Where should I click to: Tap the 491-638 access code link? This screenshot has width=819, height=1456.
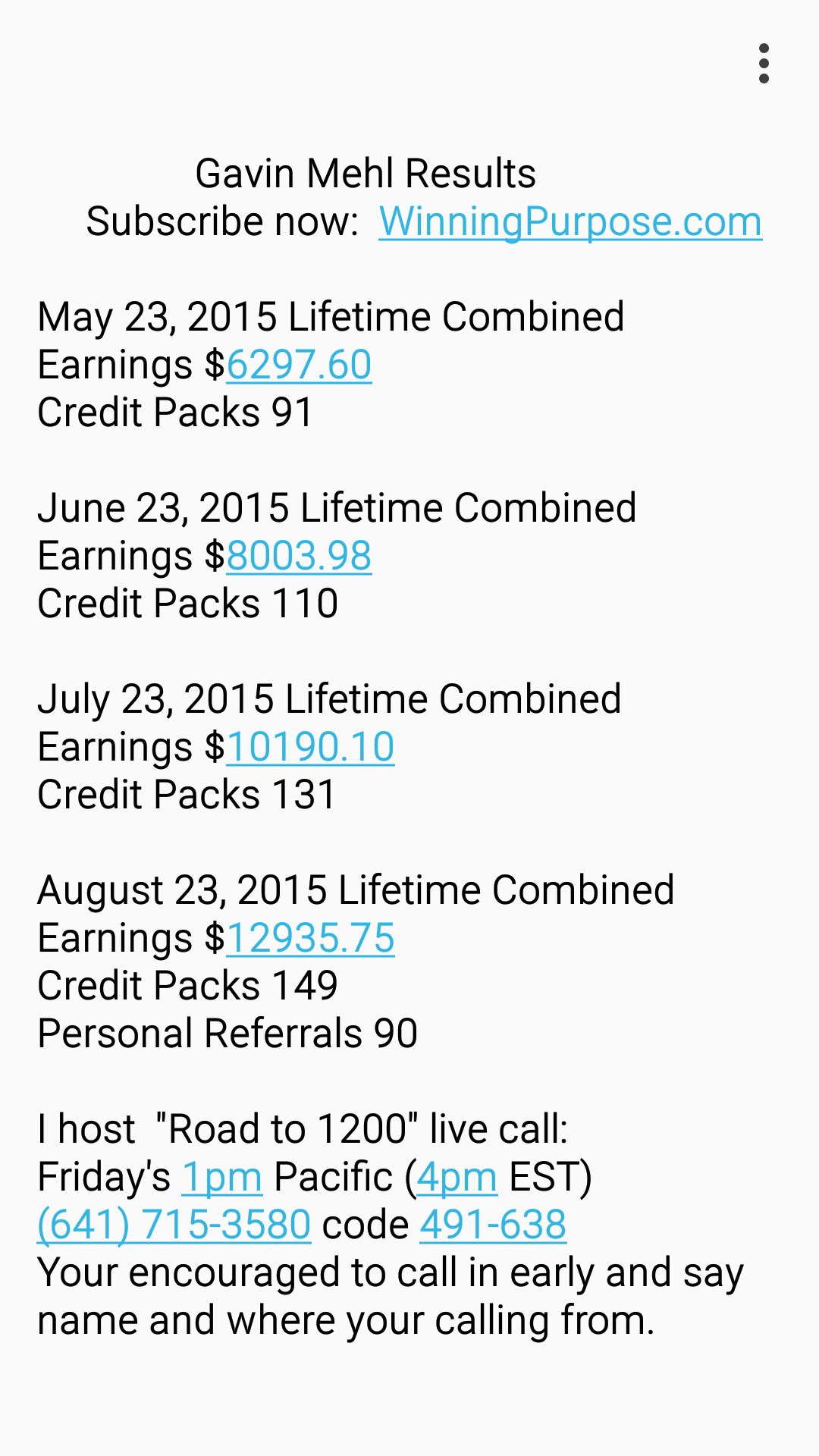(493, 1225)
